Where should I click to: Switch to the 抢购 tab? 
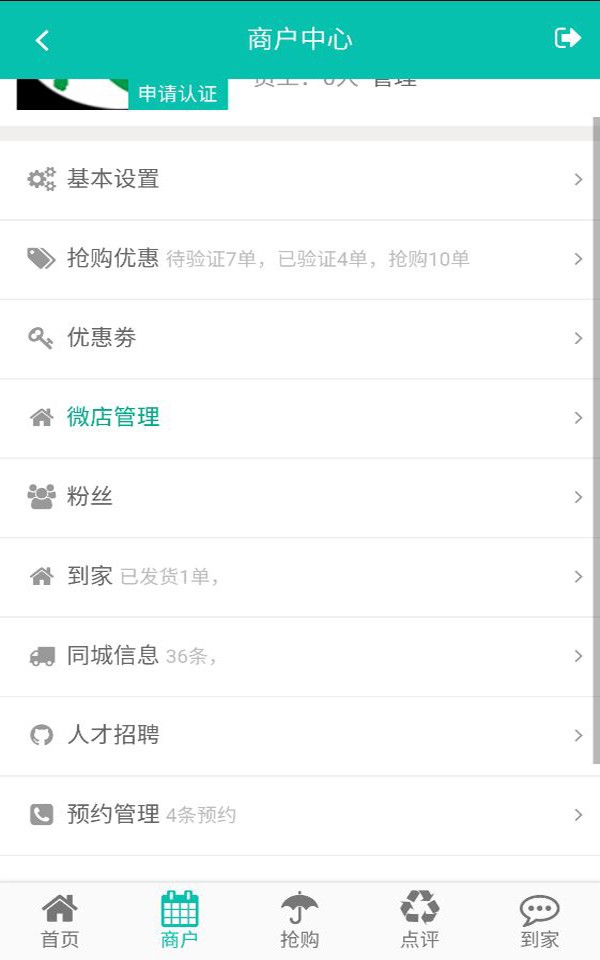[x=300, y=920]
